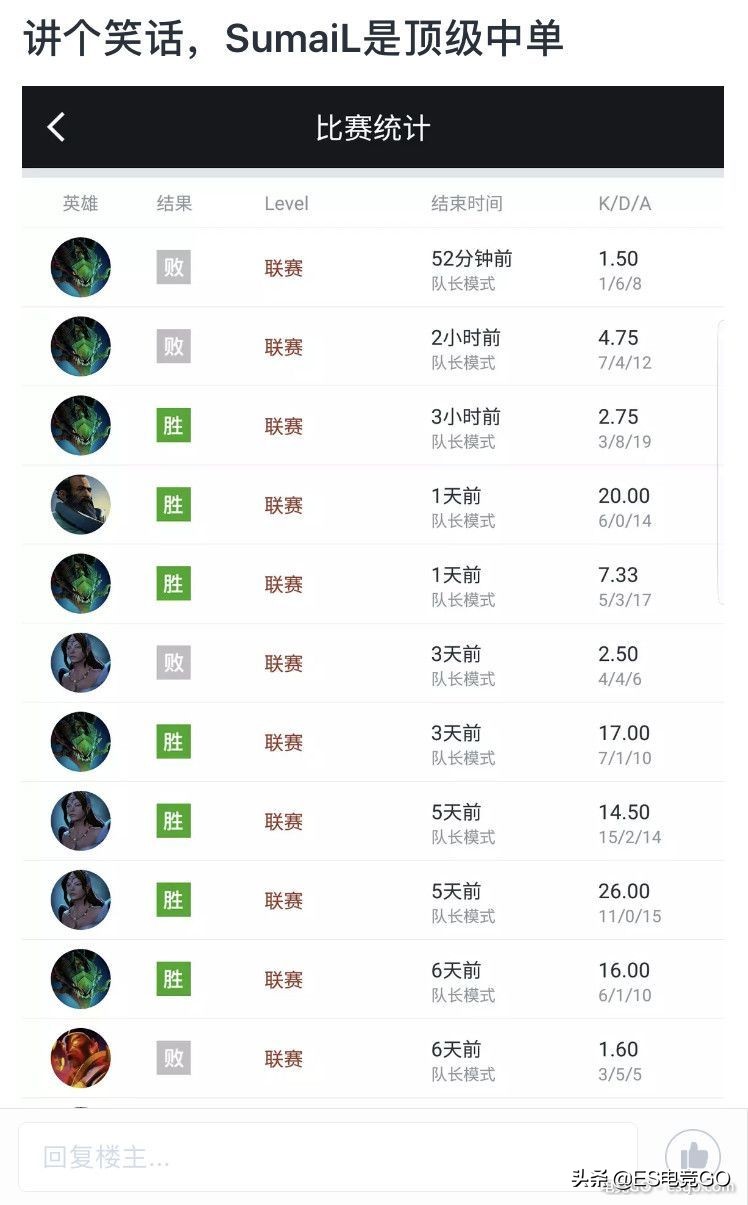The width and height of the screenshot is (748, 1205).
Task: Tap the 结束时间 column header
Action: click(467, 203)
